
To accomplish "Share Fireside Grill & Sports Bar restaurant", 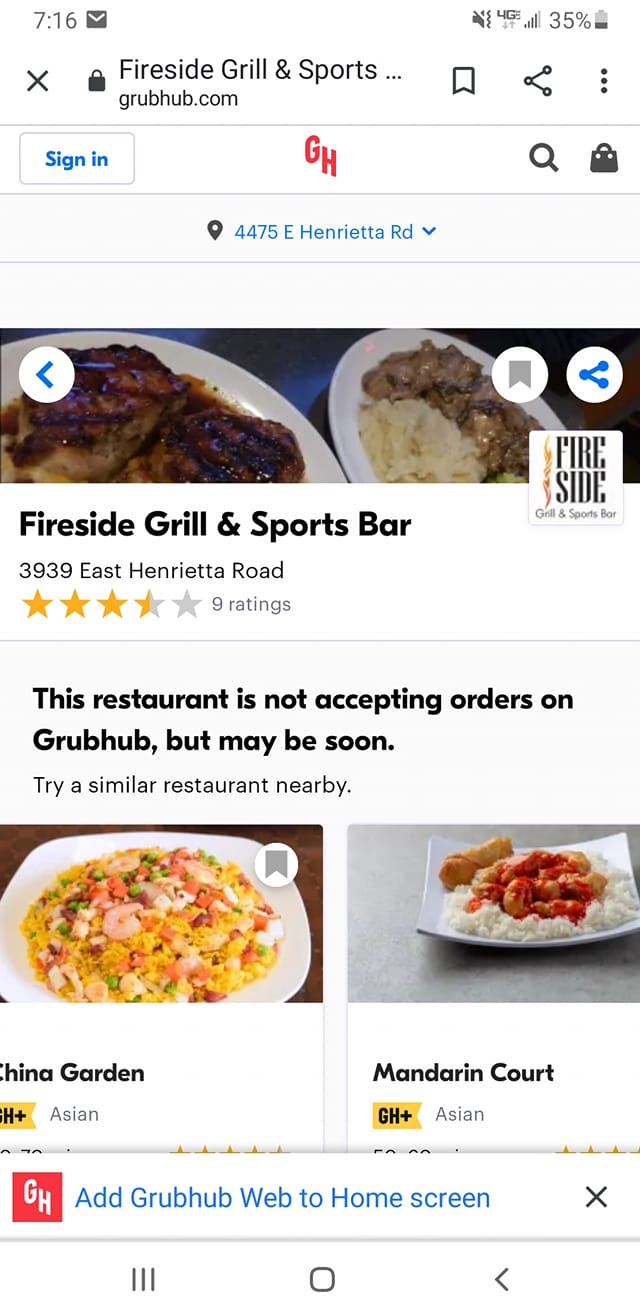I will point(594,375).
